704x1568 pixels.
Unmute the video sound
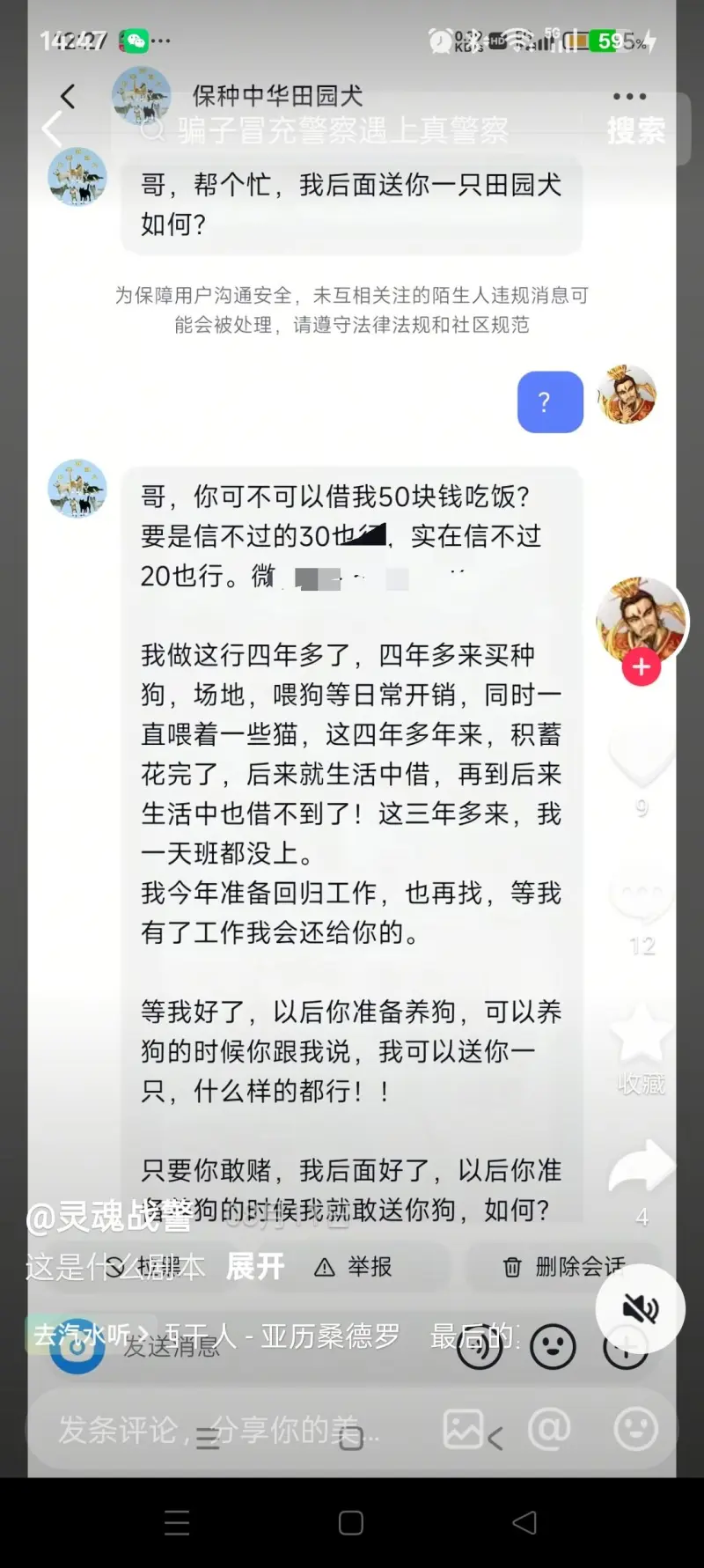(x=641, y=1308)
